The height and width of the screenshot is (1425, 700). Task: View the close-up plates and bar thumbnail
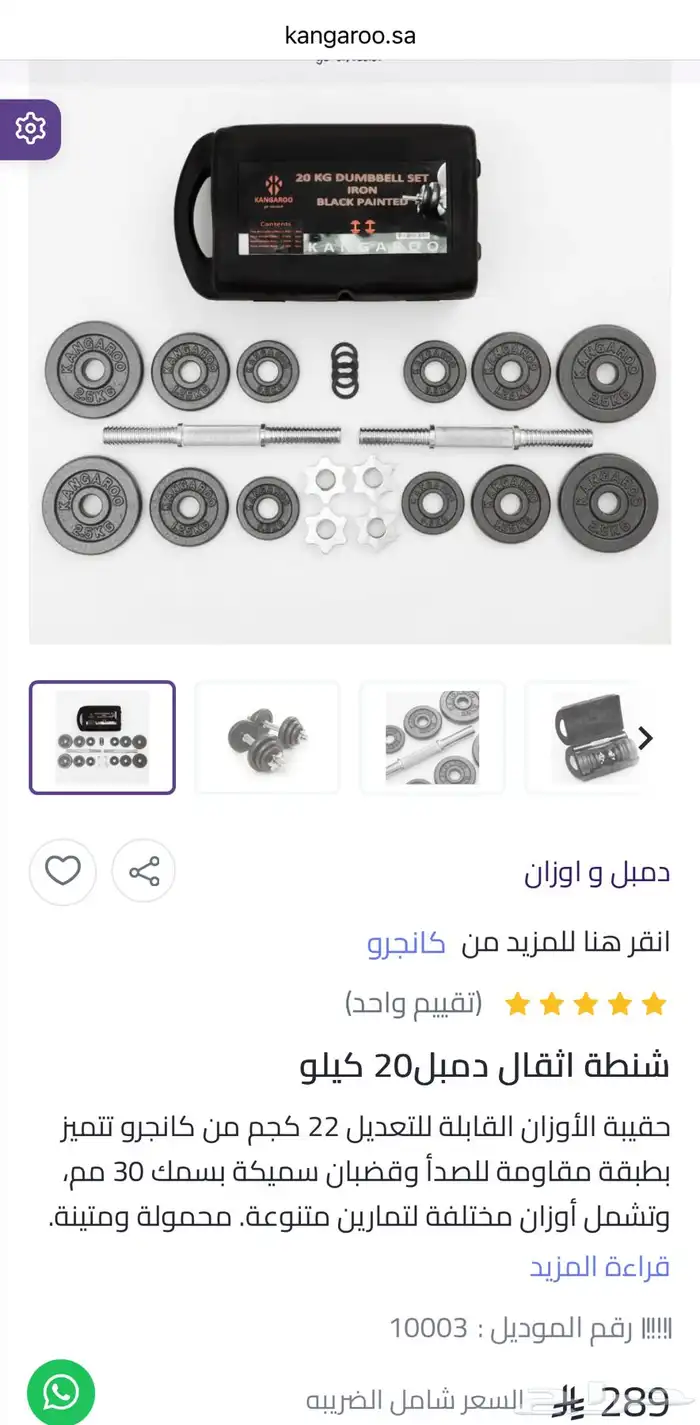pos(432,738)
